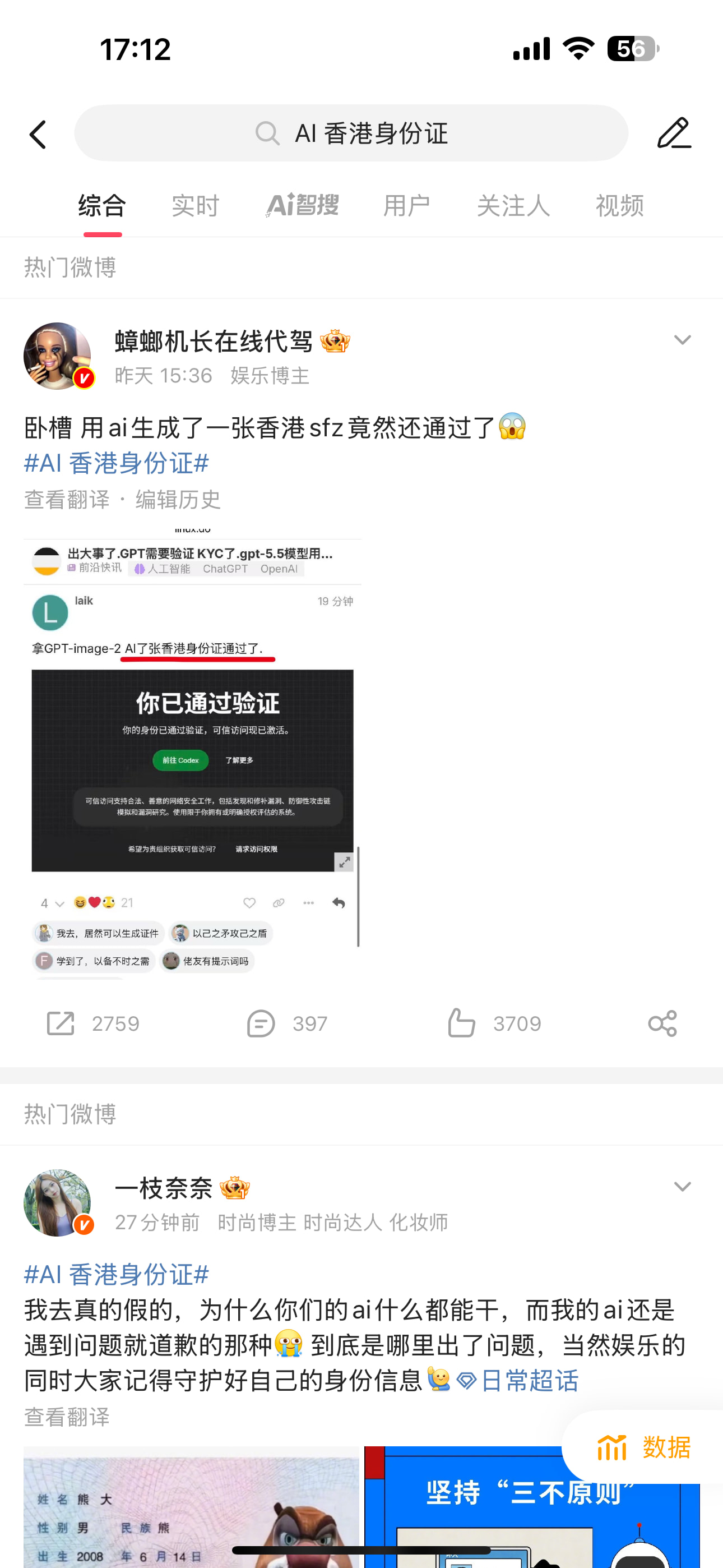Image resolution: width=723 pixels, height=1568 pixels.
Task: Like the post with 3709 likes
Action: pyautogui.click(x=494, y=1023)
